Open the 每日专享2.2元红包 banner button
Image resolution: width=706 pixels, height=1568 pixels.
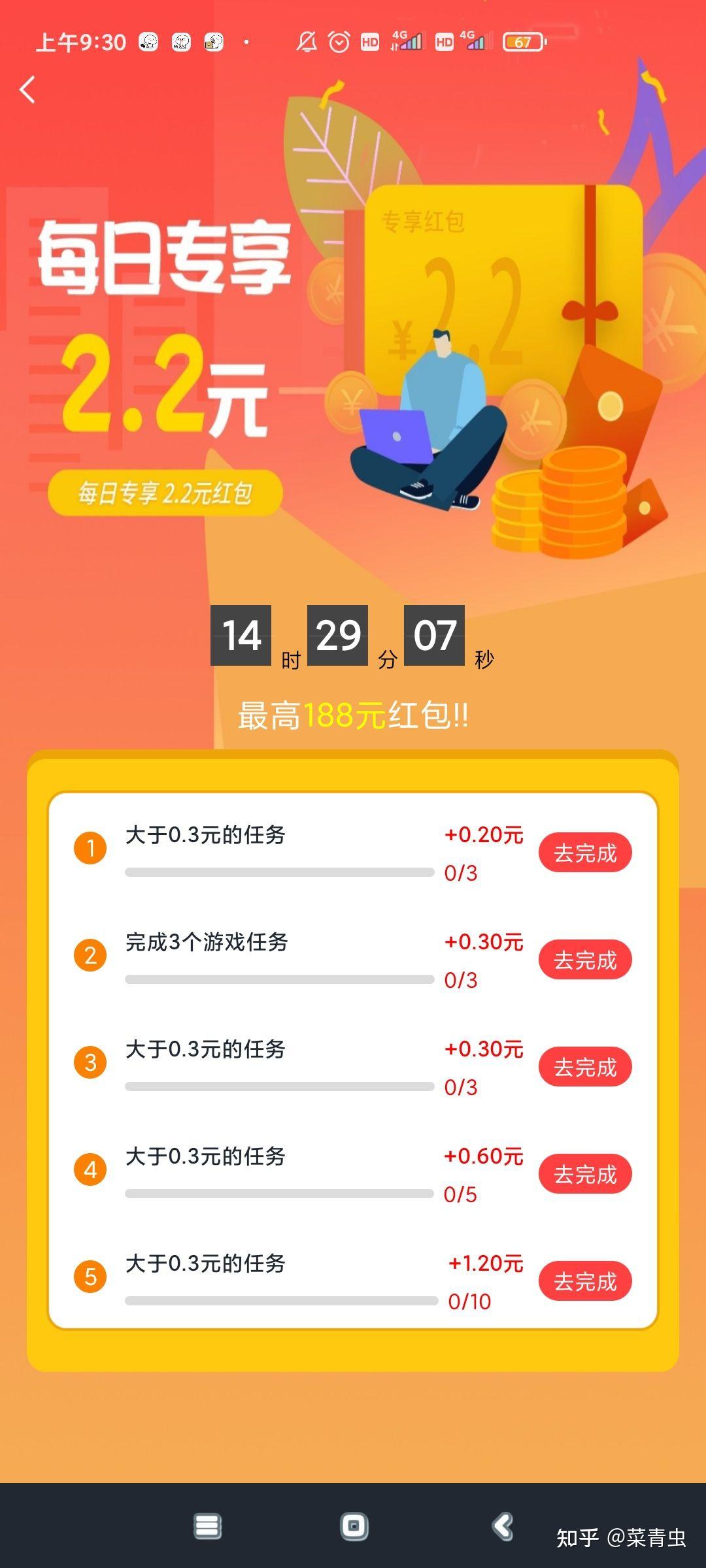click(x=165, y=493)
